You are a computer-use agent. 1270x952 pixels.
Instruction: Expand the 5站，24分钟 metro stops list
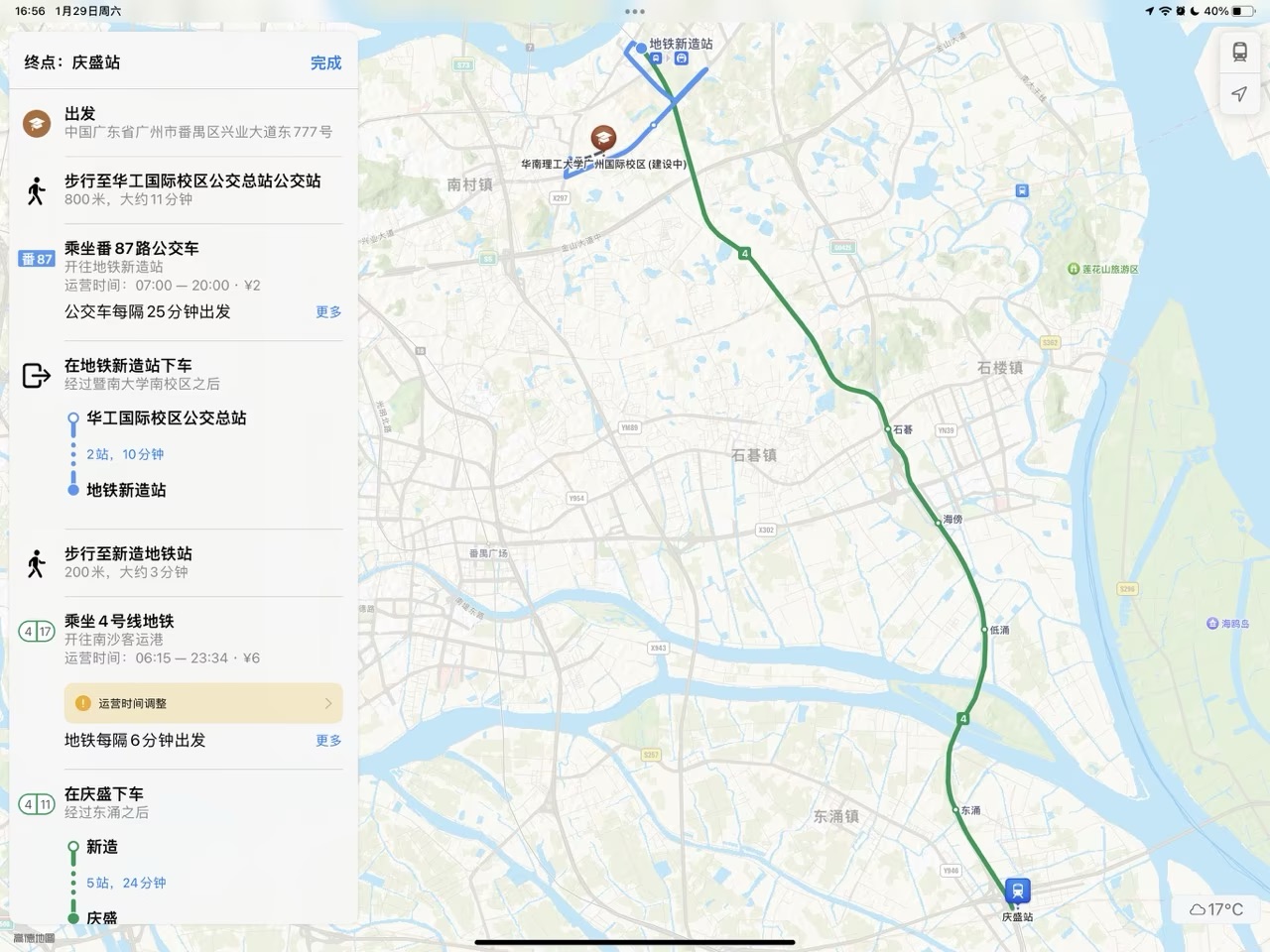pos(126,883)
